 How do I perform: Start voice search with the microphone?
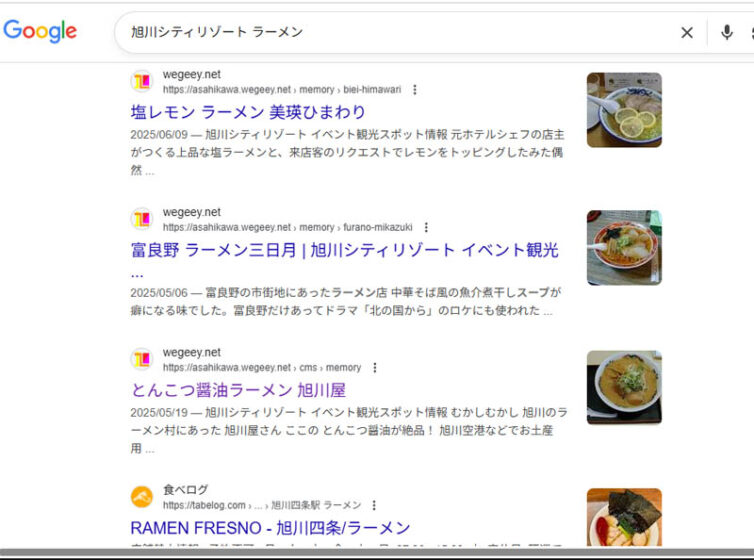(x=727, y=32)
